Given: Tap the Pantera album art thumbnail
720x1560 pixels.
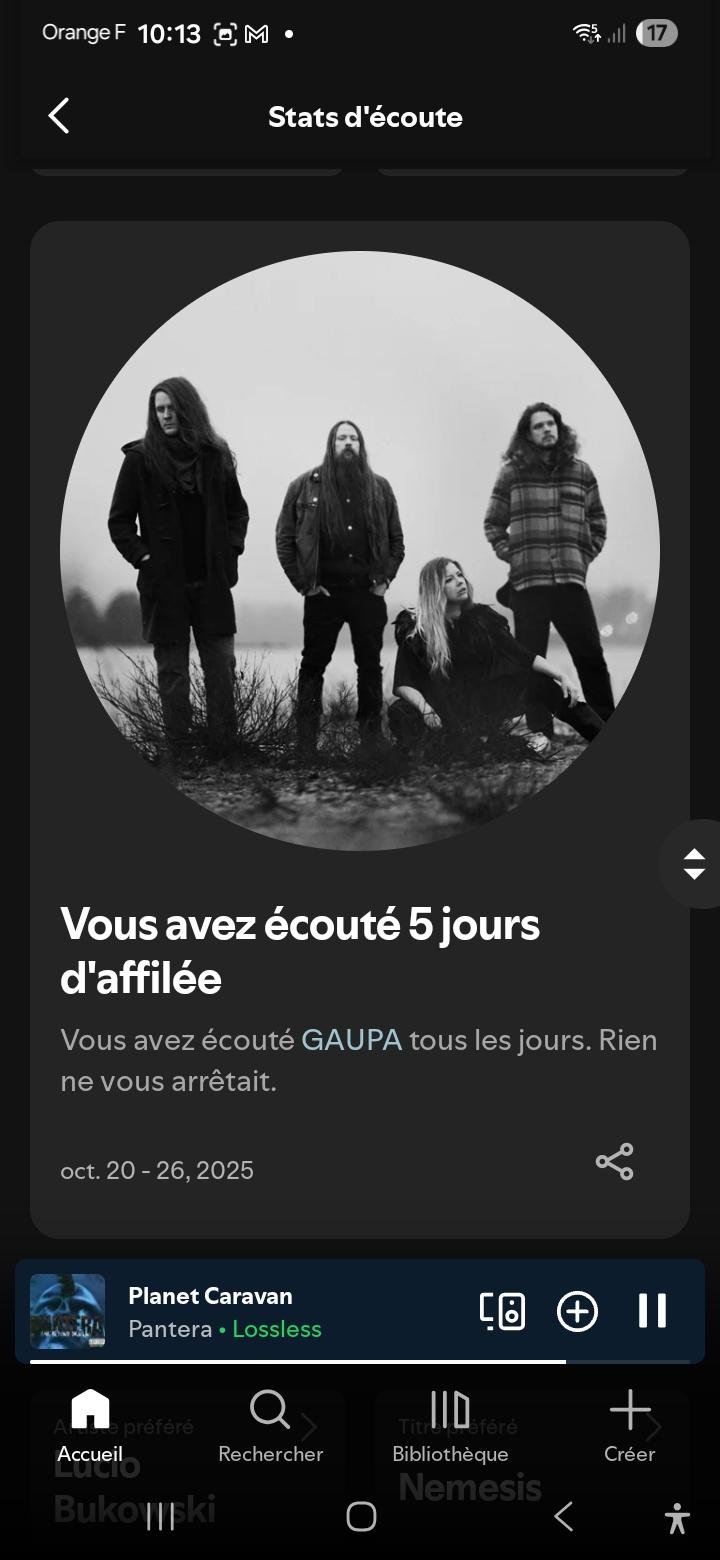Looking at the screenshot, I should (67, 1311).
